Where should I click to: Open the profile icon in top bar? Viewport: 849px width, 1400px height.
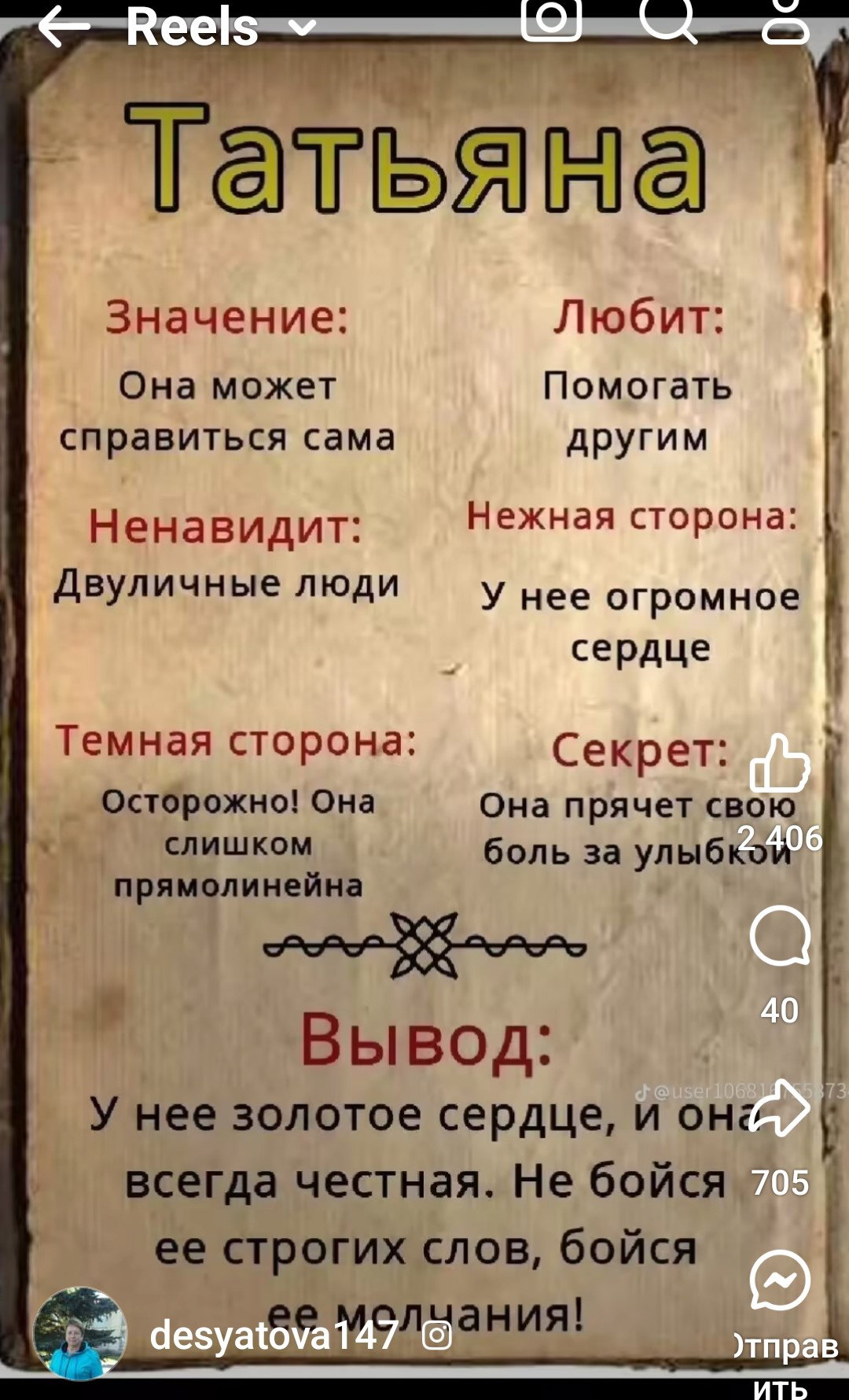pyautogui.click(x=785, y=20)
